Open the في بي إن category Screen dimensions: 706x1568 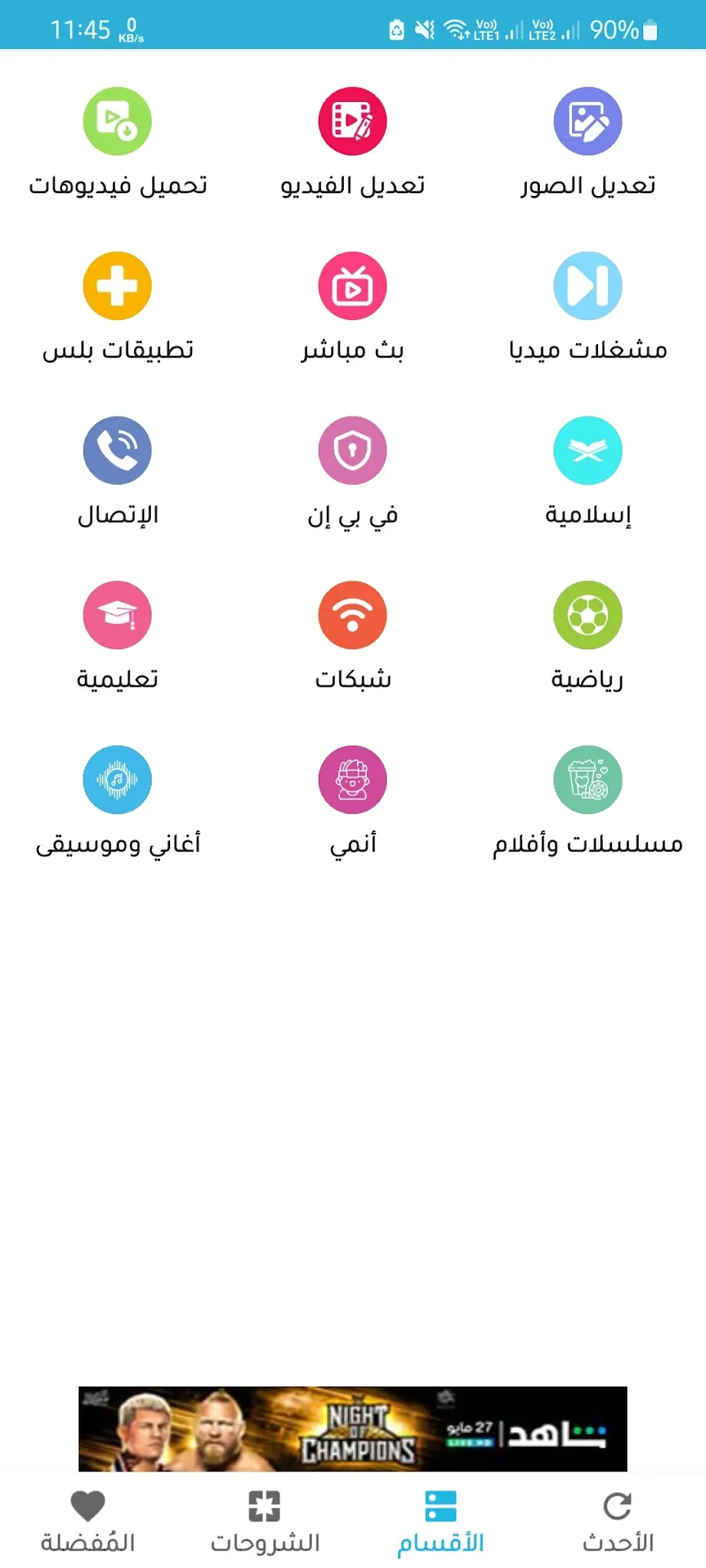[x=352, y=451]
